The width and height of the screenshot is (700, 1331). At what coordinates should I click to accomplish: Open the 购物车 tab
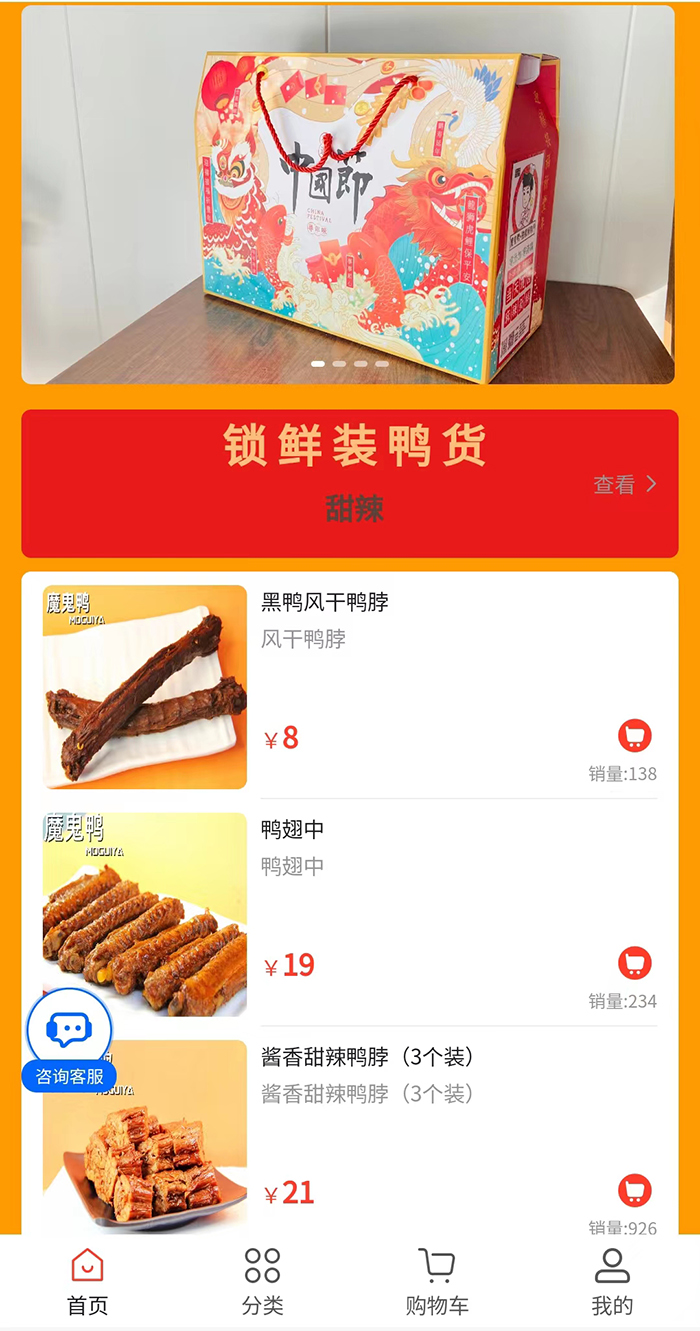click(x=437, y=1282)
